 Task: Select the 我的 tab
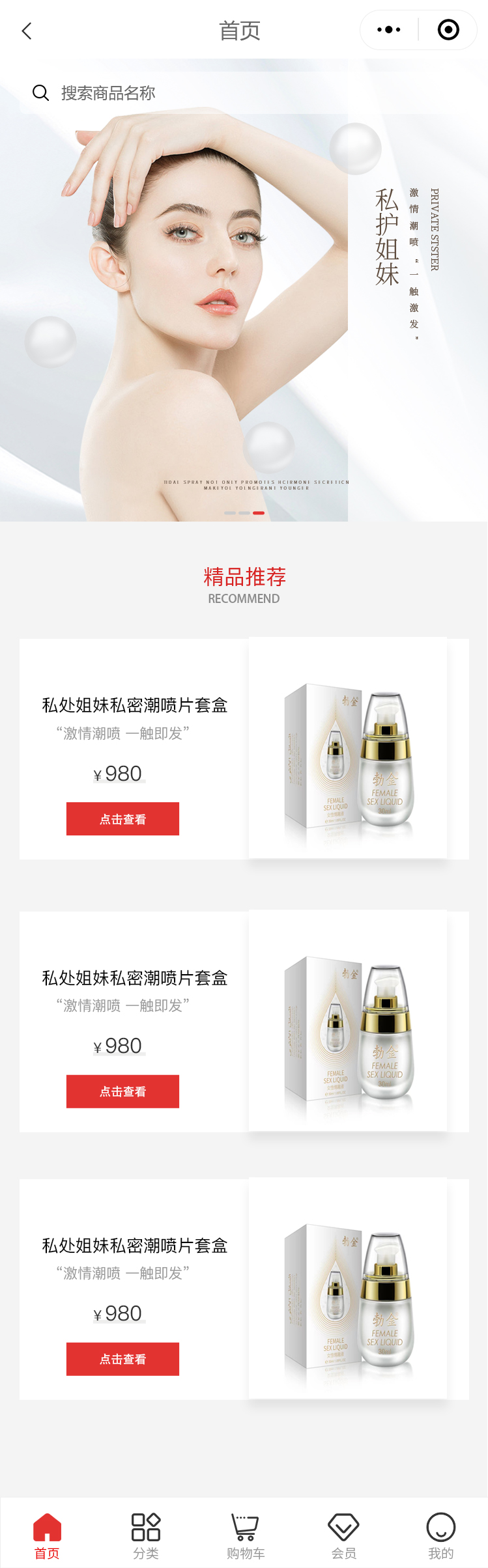pos(440,1535)
